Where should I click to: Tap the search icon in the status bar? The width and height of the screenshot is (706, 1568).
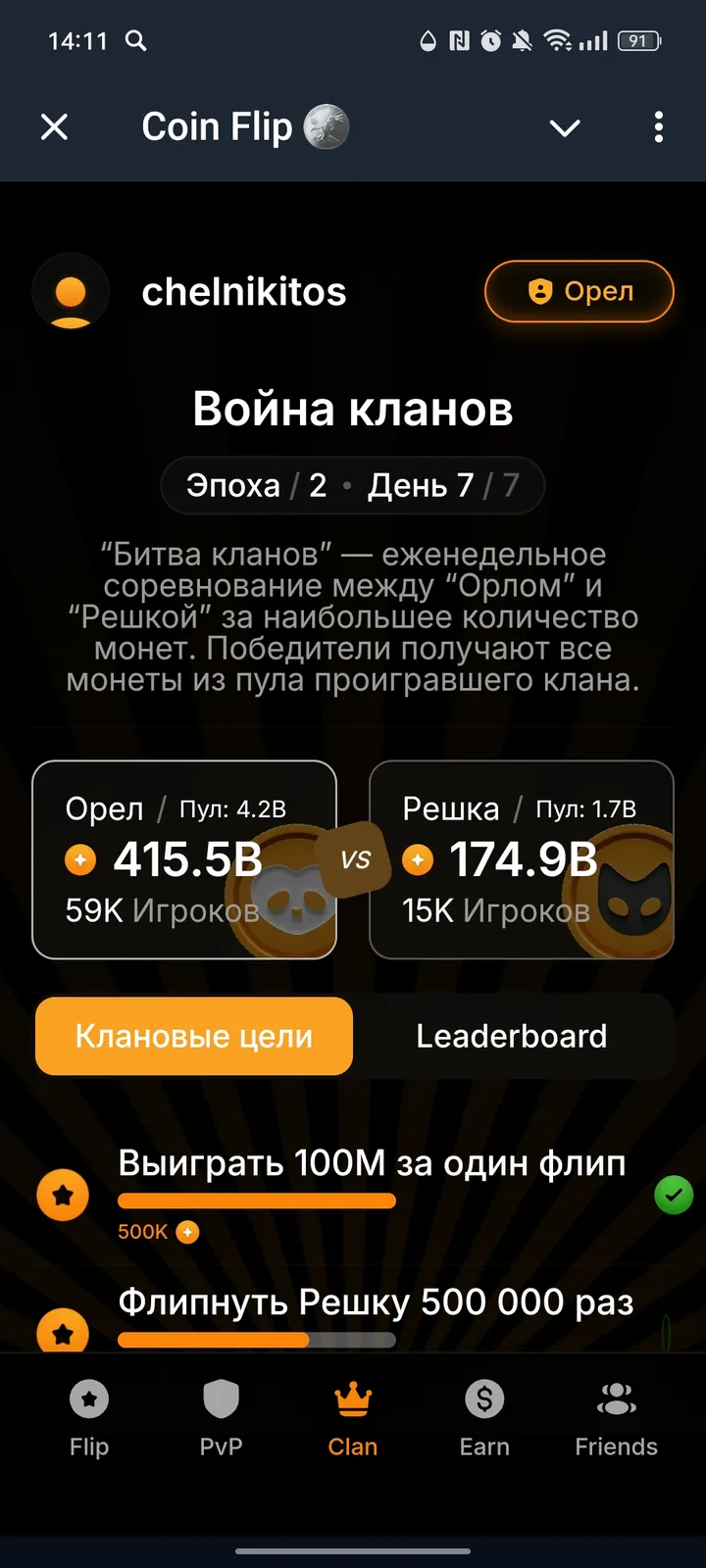(x=136, y=41)
